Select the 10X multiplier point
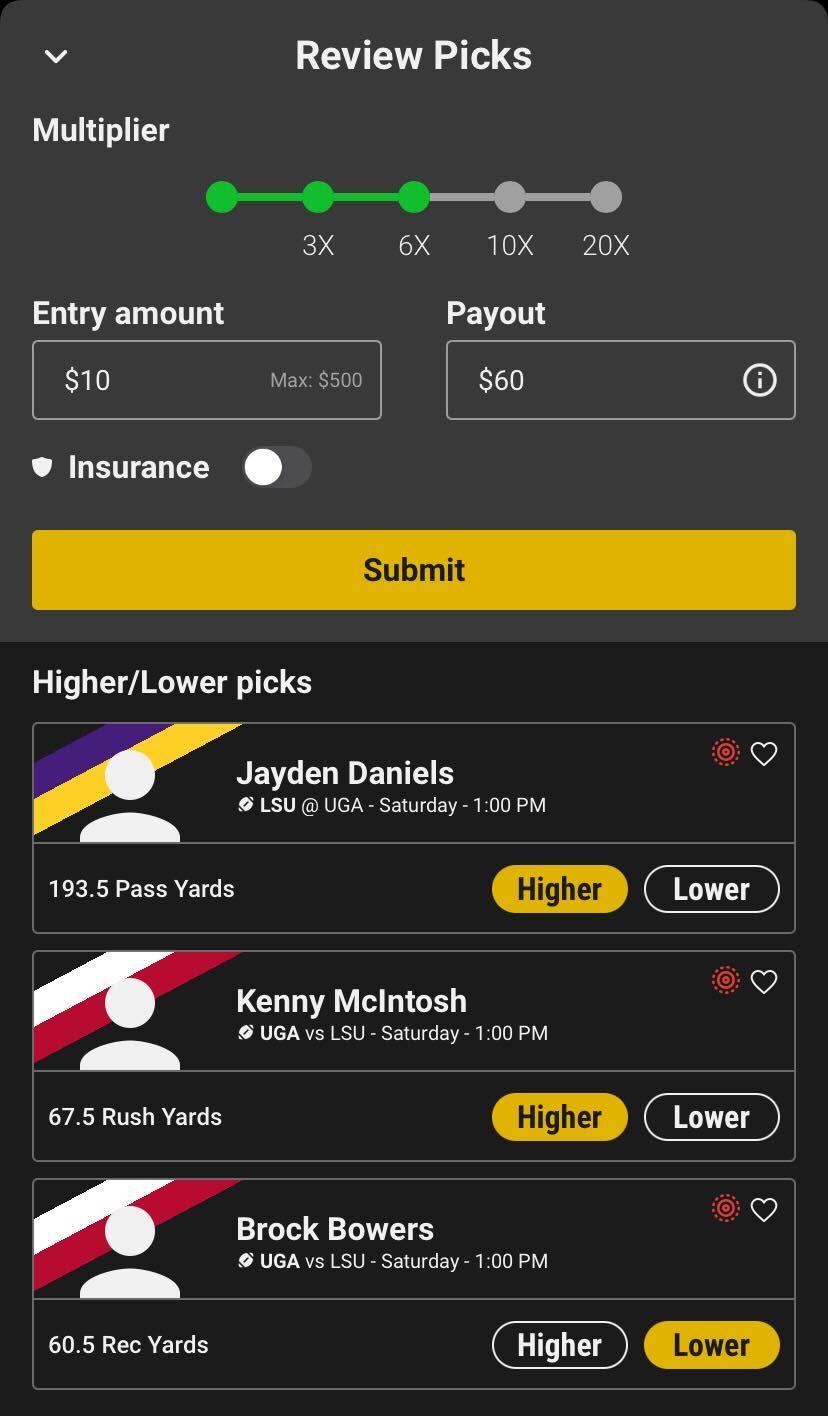The width and height of the screenshot is (828, 1416). click(510, 197)
